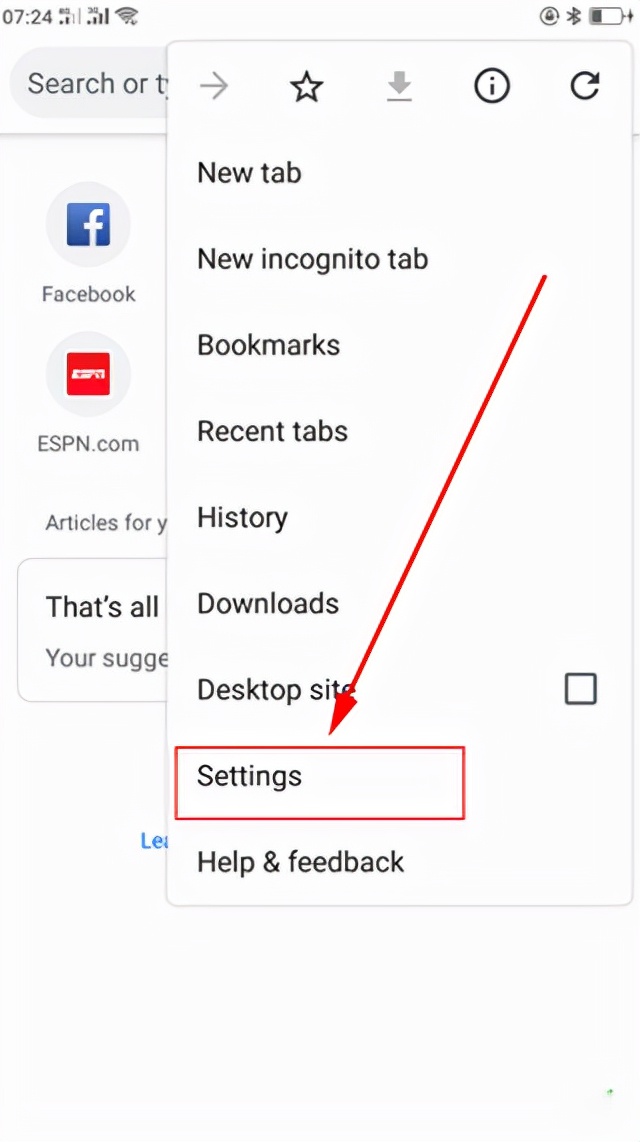Open the ESPN.com shortcut
The width and height of the screenshot is (640, 1142).
pos(88,377)
